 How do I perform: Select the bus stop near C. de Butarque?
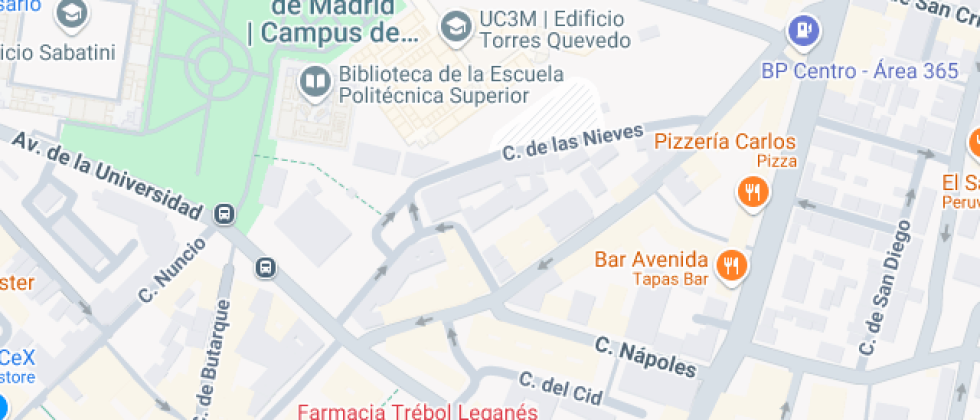click(265, 267)
